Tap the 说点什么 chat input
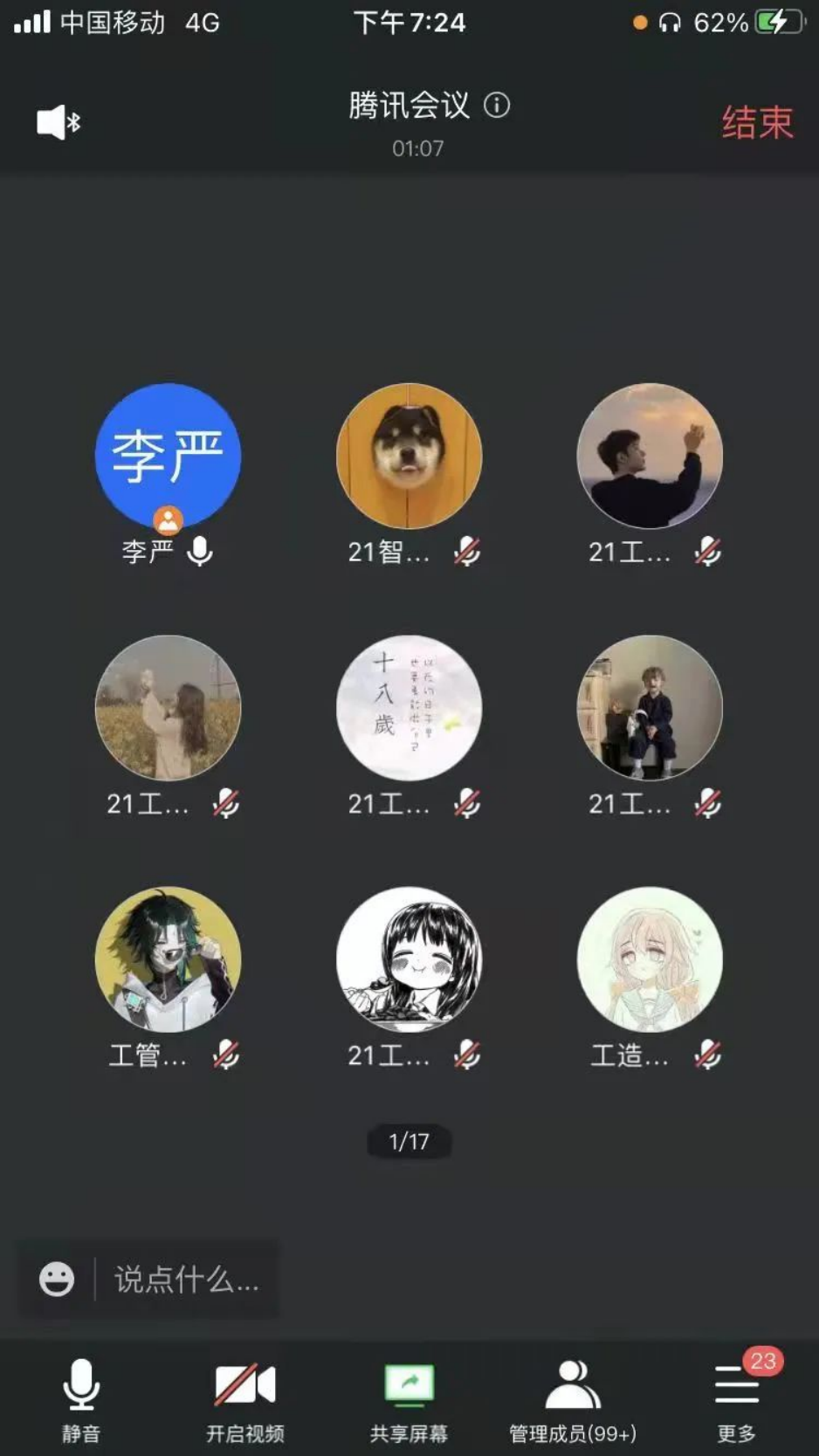Screen dimensions: 819x1456 point(187,1280)
